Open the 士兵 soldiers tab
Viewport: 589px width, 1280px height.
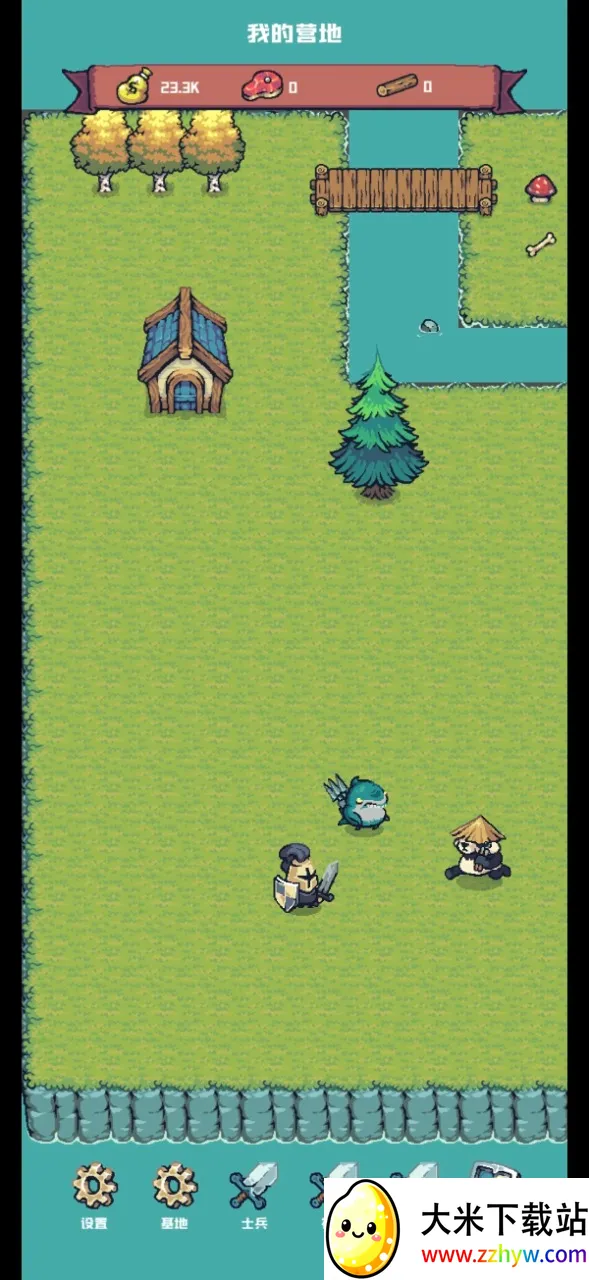[253, 1194]
